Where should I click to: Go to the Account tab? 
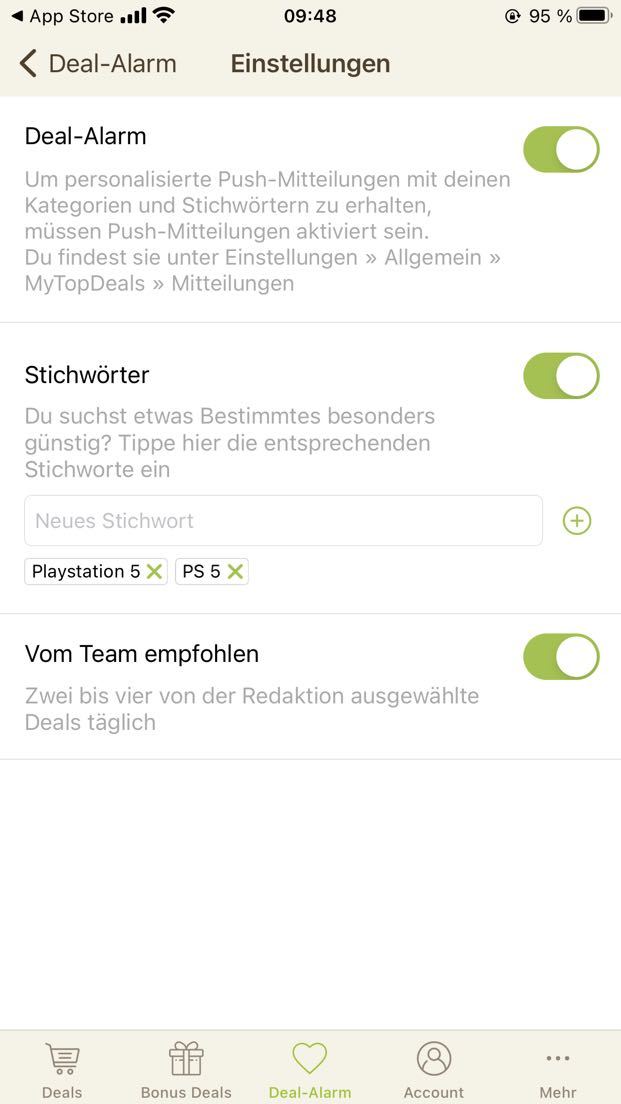[x=433, y=1068]
